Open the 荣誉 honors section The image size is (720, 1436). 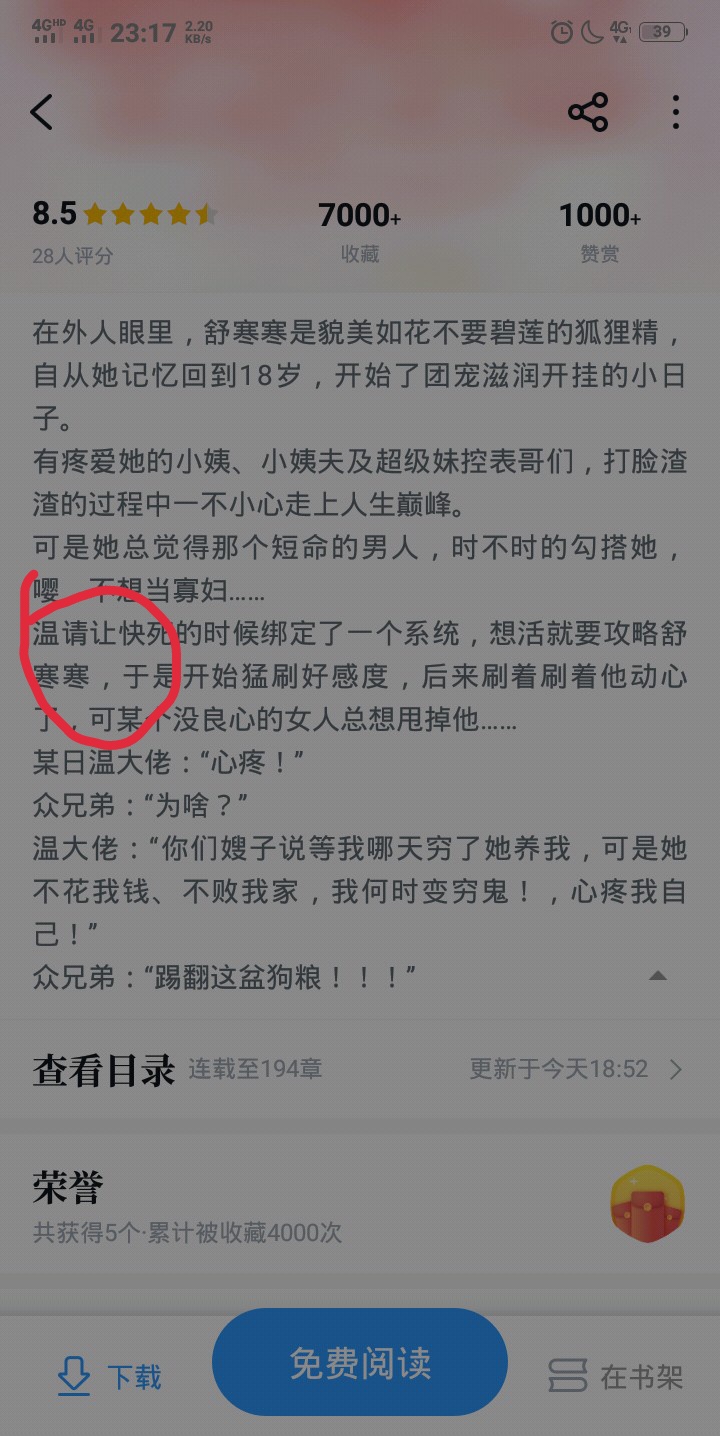click(x=360, y=1206)
